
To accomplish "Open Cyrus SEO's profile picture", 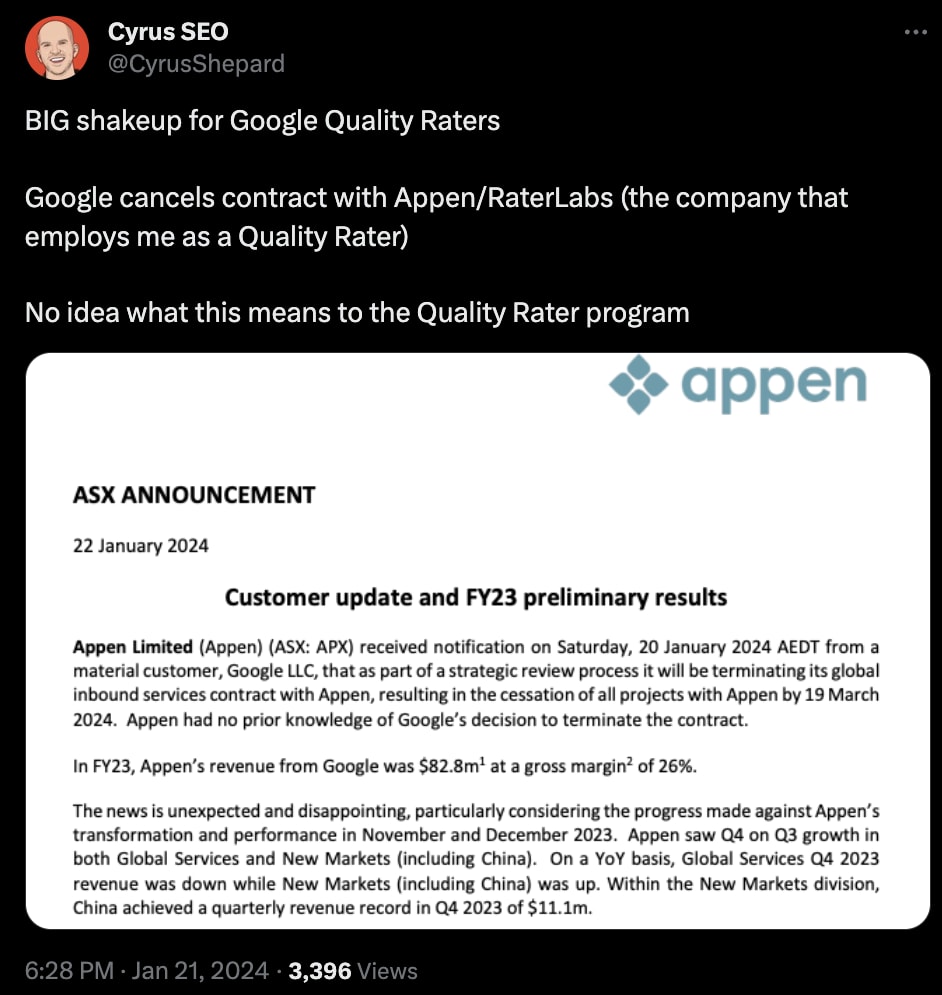I will pos(56,48).
